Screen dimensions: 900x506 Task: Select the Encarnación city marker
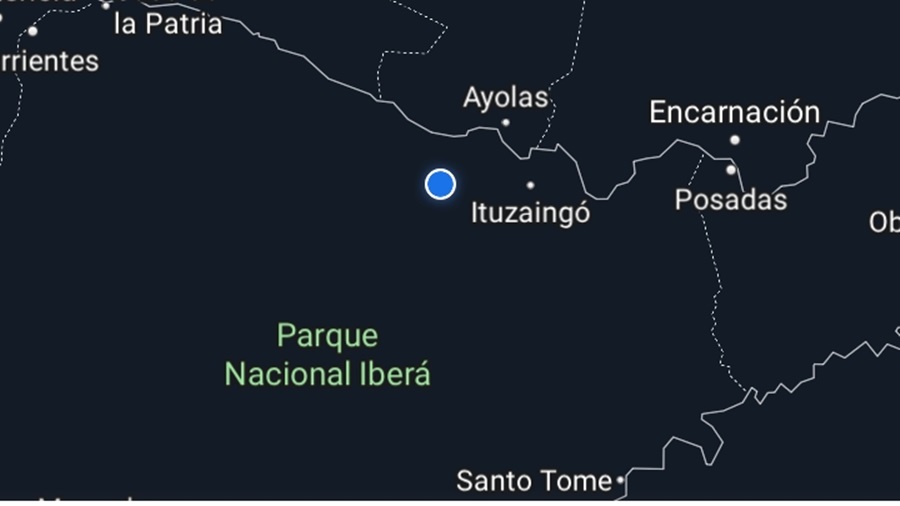pyautogui.click(x=734, y=140)
